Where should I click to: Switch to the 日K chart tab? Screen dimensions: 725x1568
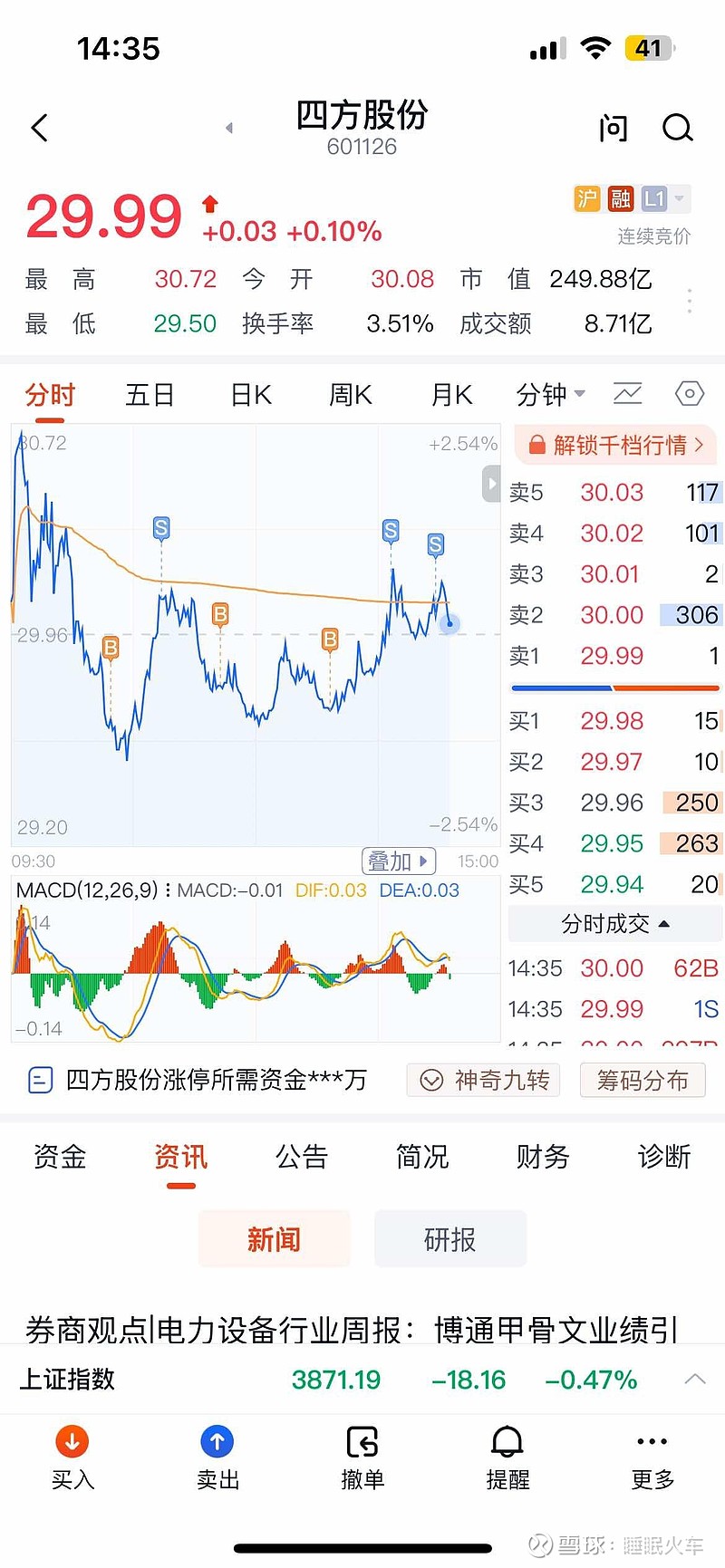tap(248, 394)
